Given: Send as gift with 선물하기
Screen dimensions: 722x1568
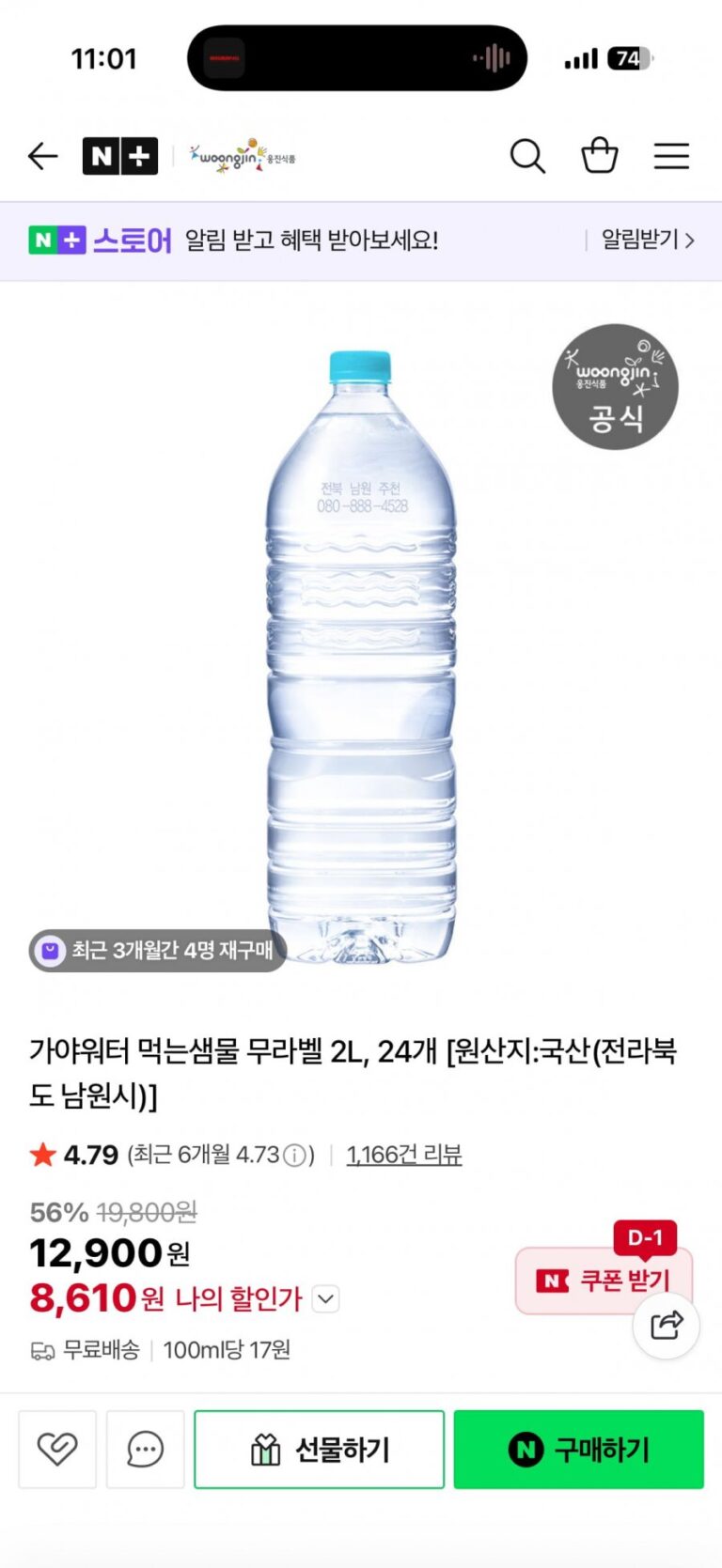Looking at the screenshot, I should click(x=319, y=1449).
